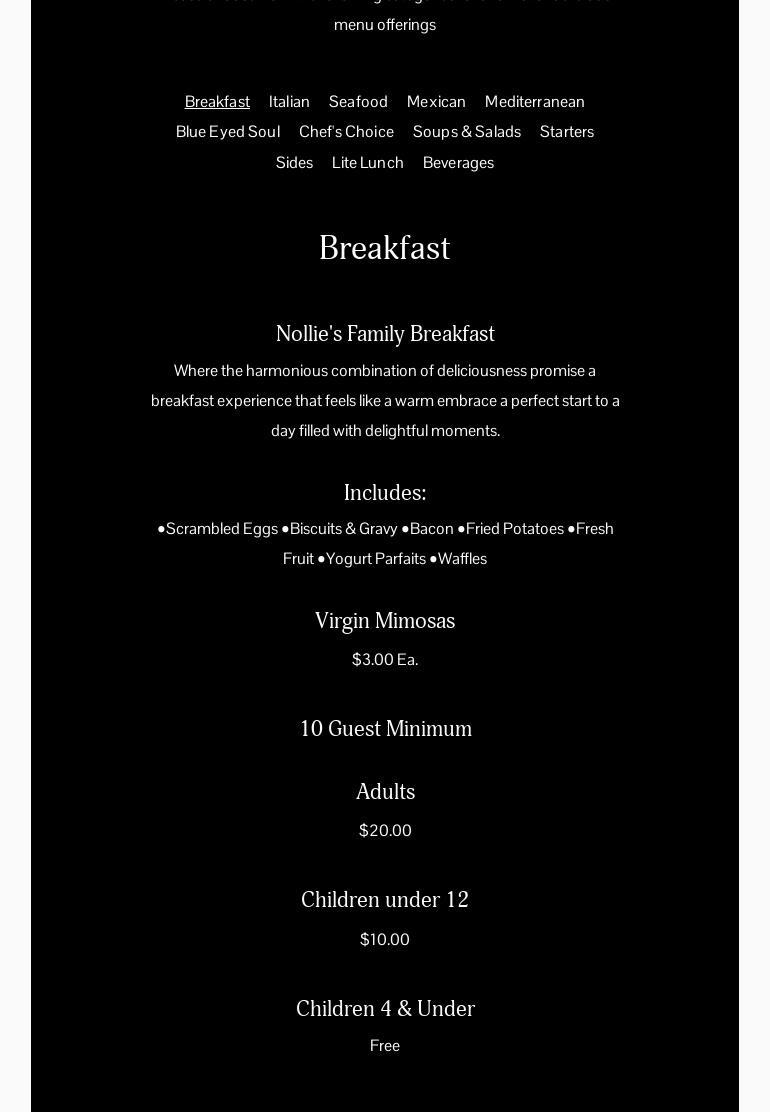Browse the Mediterranean menu options

pyautogui.click(x=534, y=101)
